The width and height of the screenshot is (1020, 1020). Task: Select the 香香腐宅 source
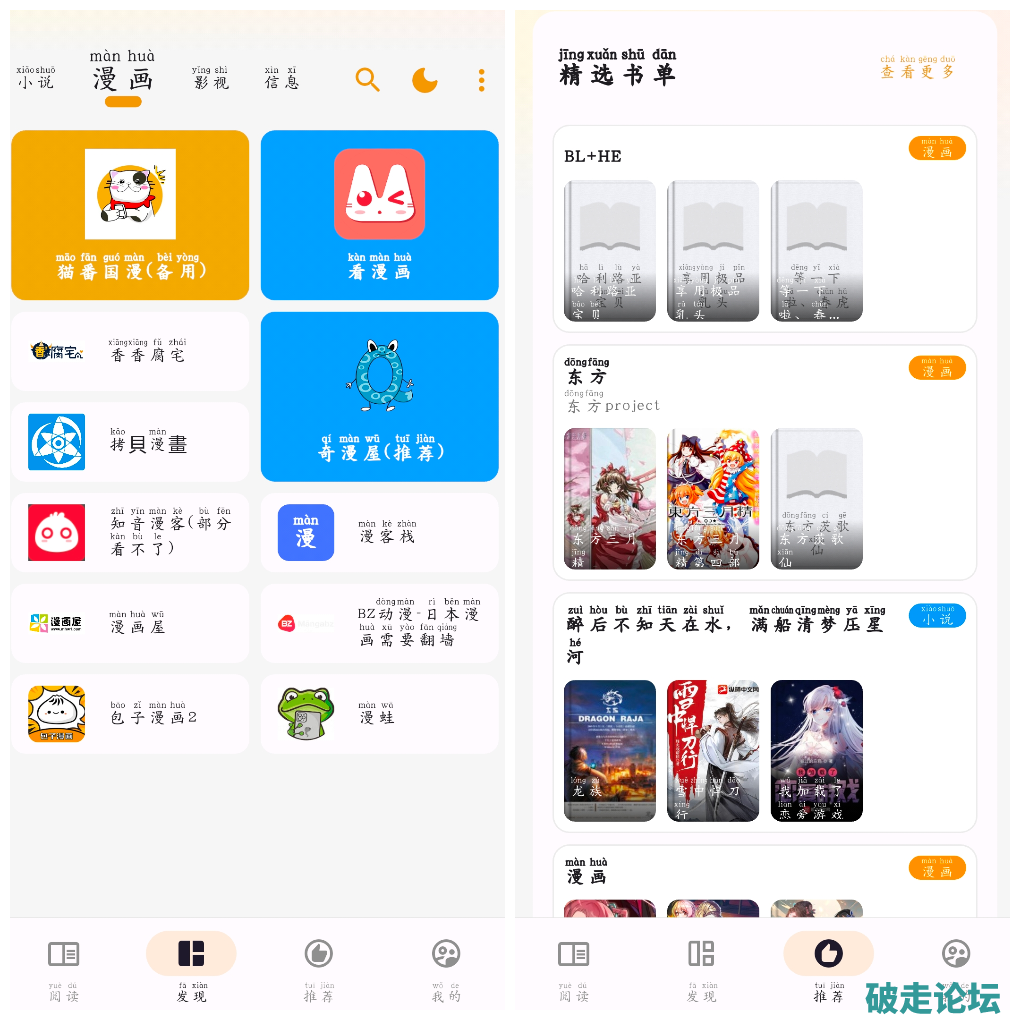tap(130, 351)
